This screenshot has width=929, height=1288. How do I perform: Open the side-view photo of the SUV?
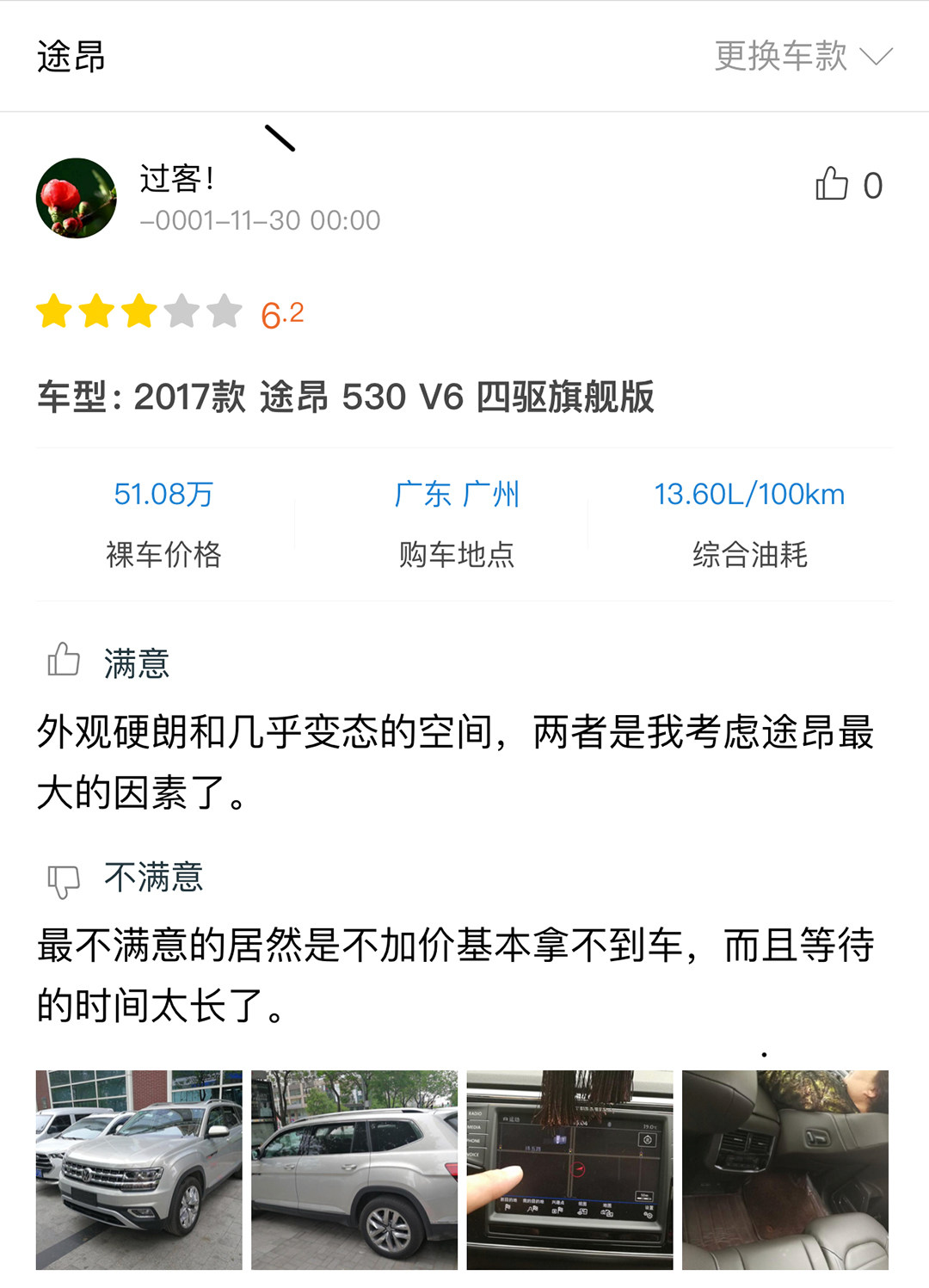(354, 1169)
